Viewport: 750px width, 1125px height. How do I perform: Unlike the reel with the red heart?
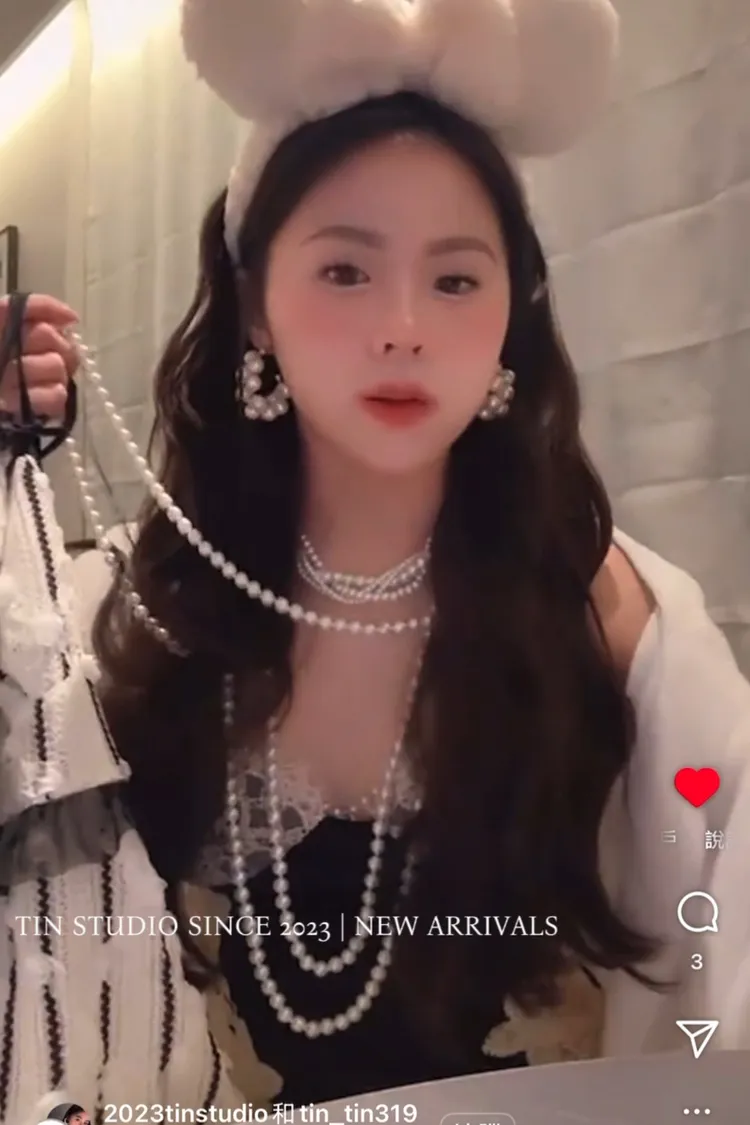tap(697, 786)
